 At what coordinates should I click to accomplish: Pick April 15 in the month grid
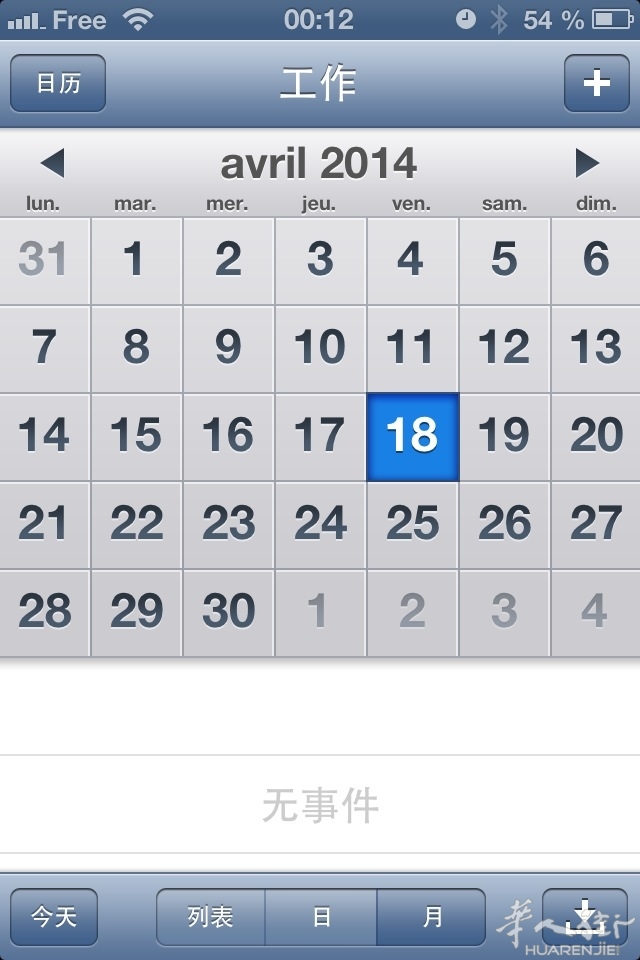pos(136,436)
